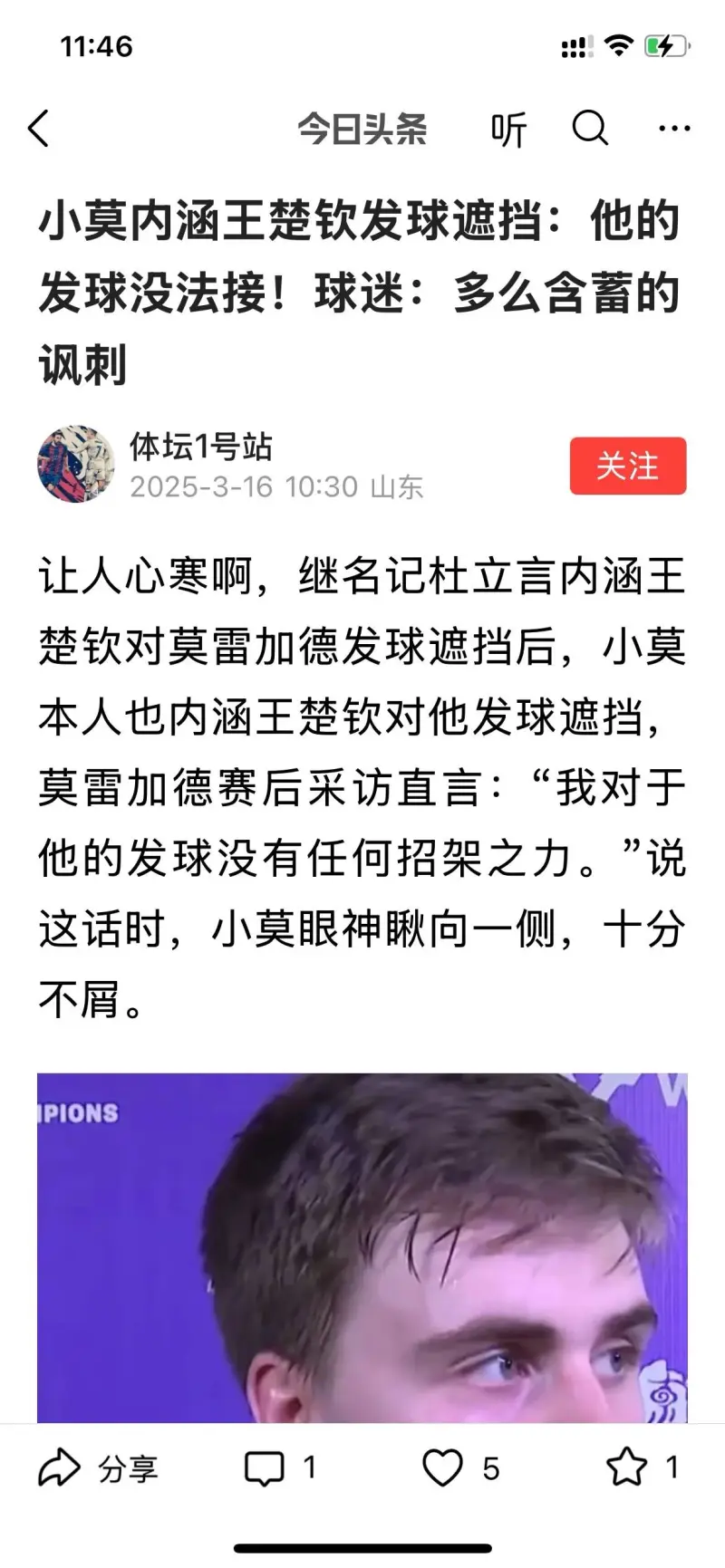
Task: Open the comments bubble icon
Action: click(x=264, y=1468)
